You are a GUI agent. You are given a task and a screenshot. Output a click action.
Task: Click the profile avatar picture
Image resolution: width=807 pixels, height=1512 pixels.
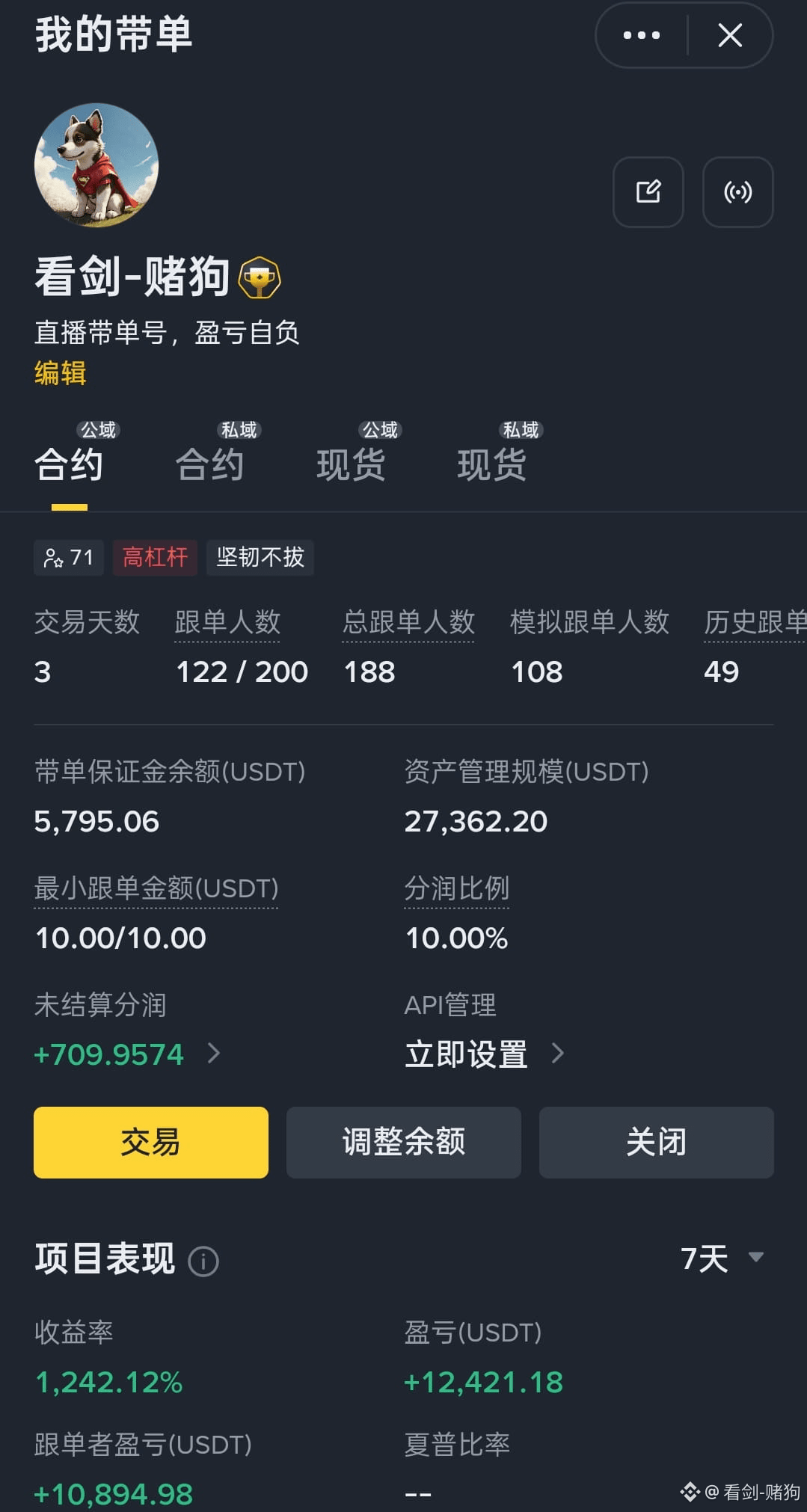click(x=96, y=164)
